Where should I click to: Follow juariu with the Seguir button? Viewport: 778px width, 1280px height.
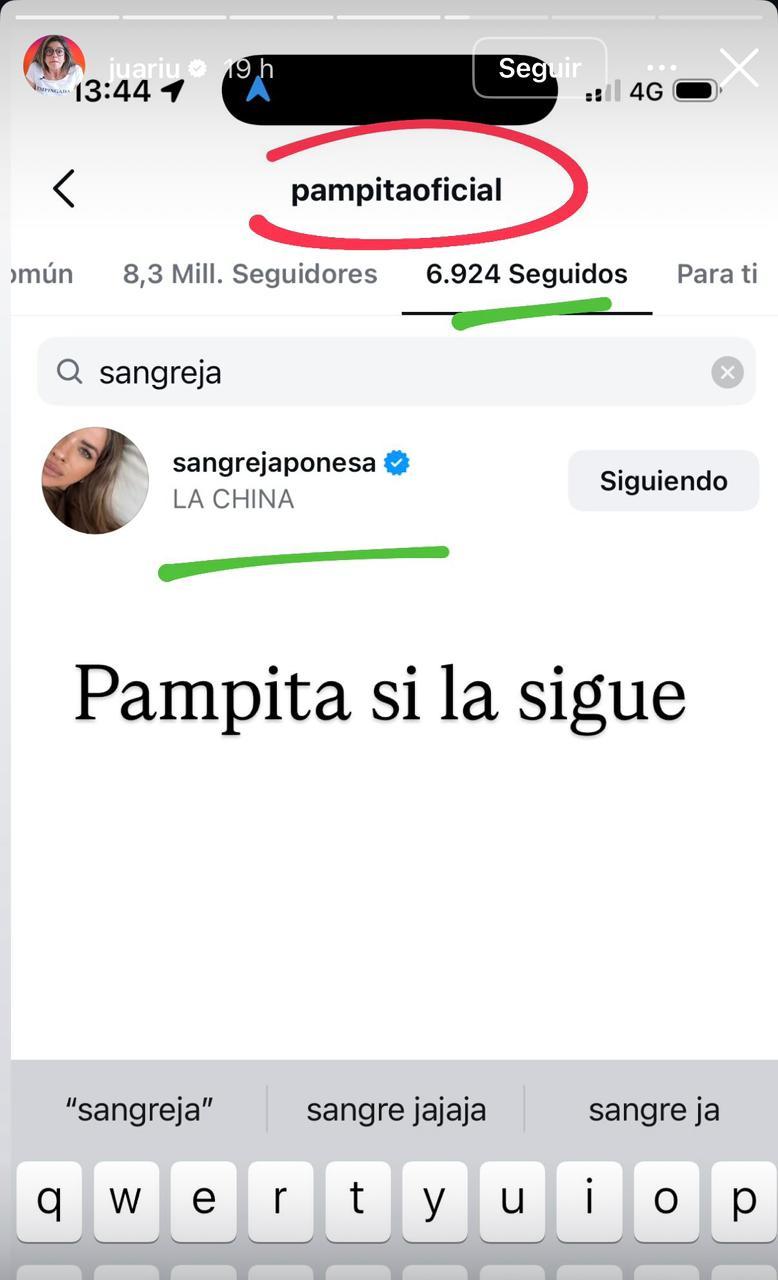click(539, 68)
